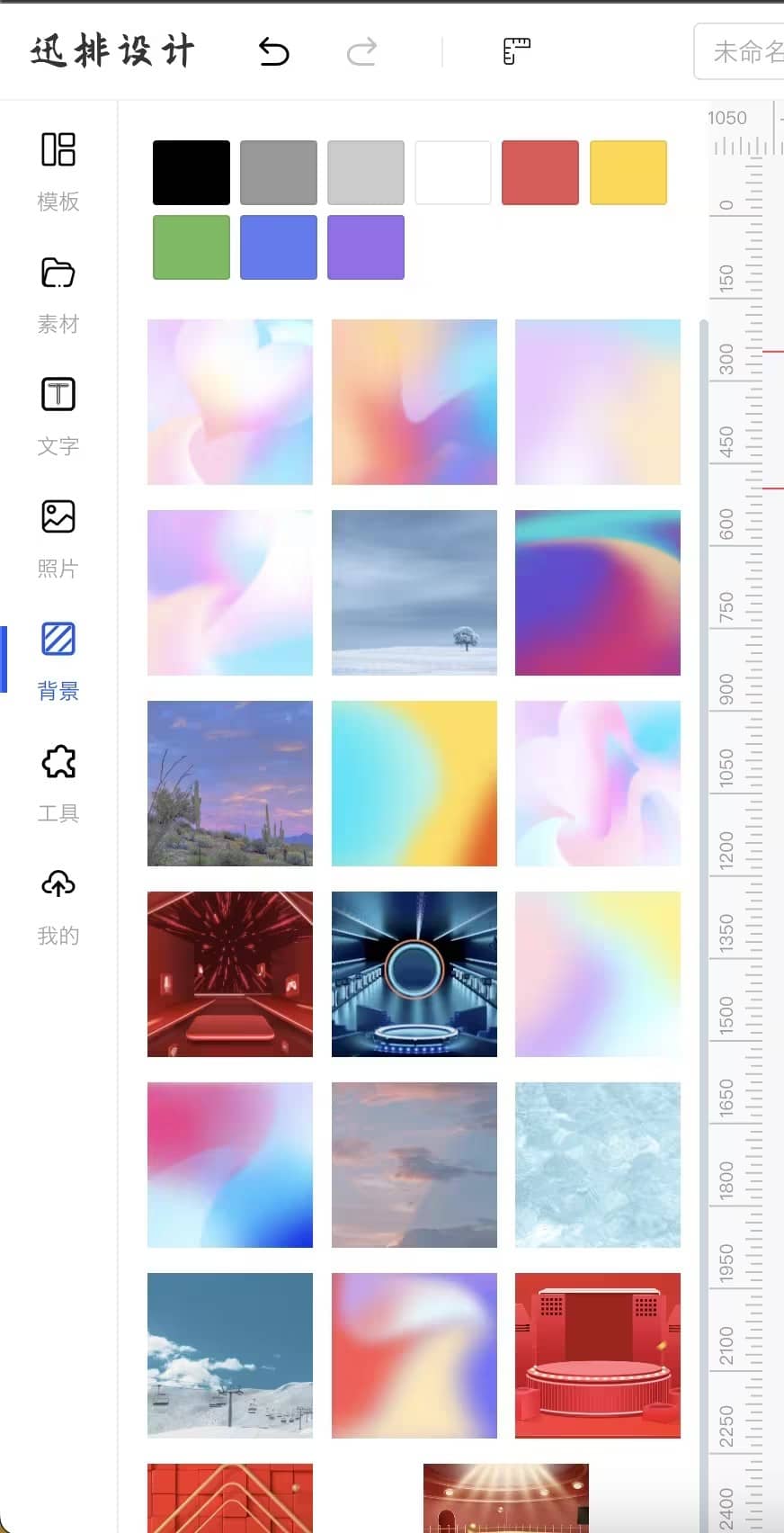
Task: Pick the red podium stage background
Action: point(598,1356)
